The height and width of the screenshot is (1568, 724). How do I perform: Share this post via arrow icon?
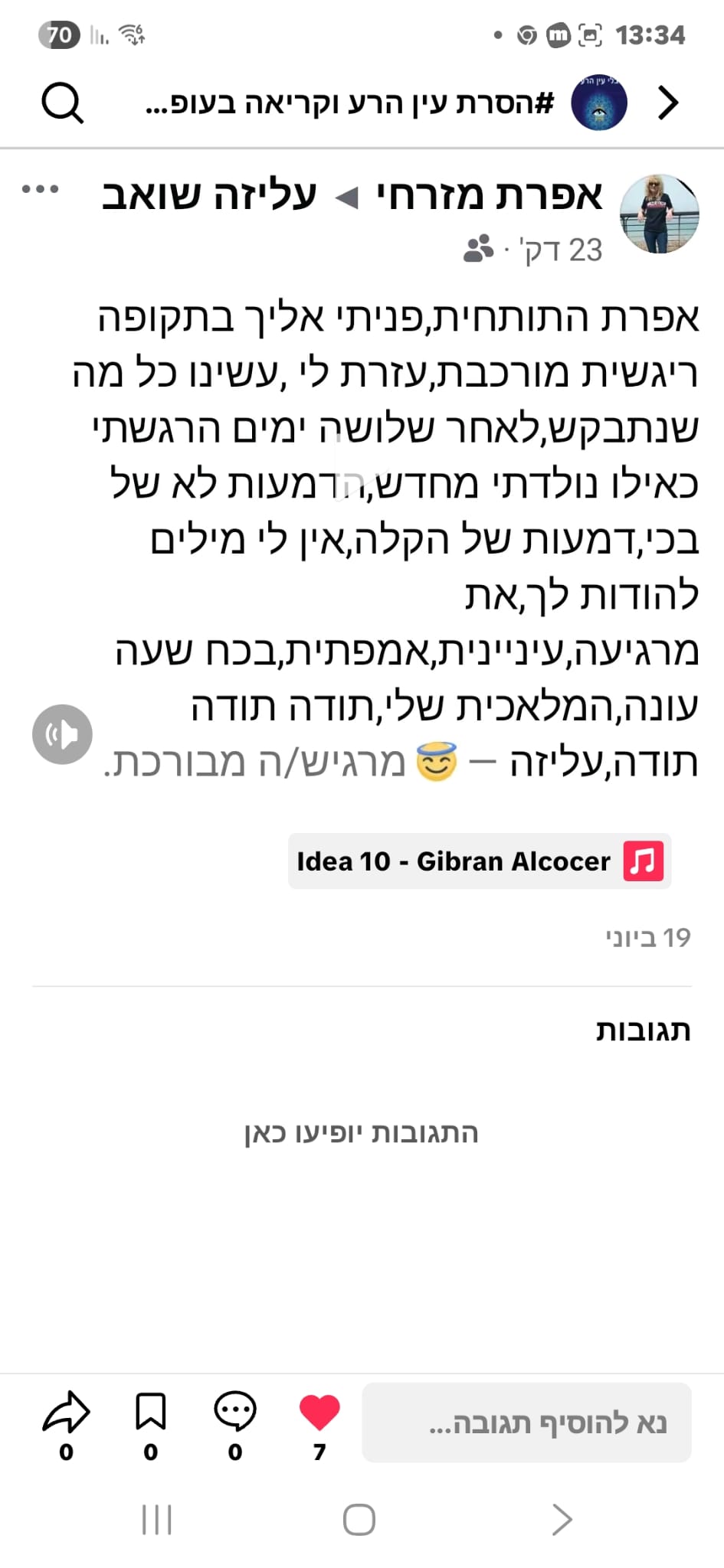click(x=67, y=1411)
